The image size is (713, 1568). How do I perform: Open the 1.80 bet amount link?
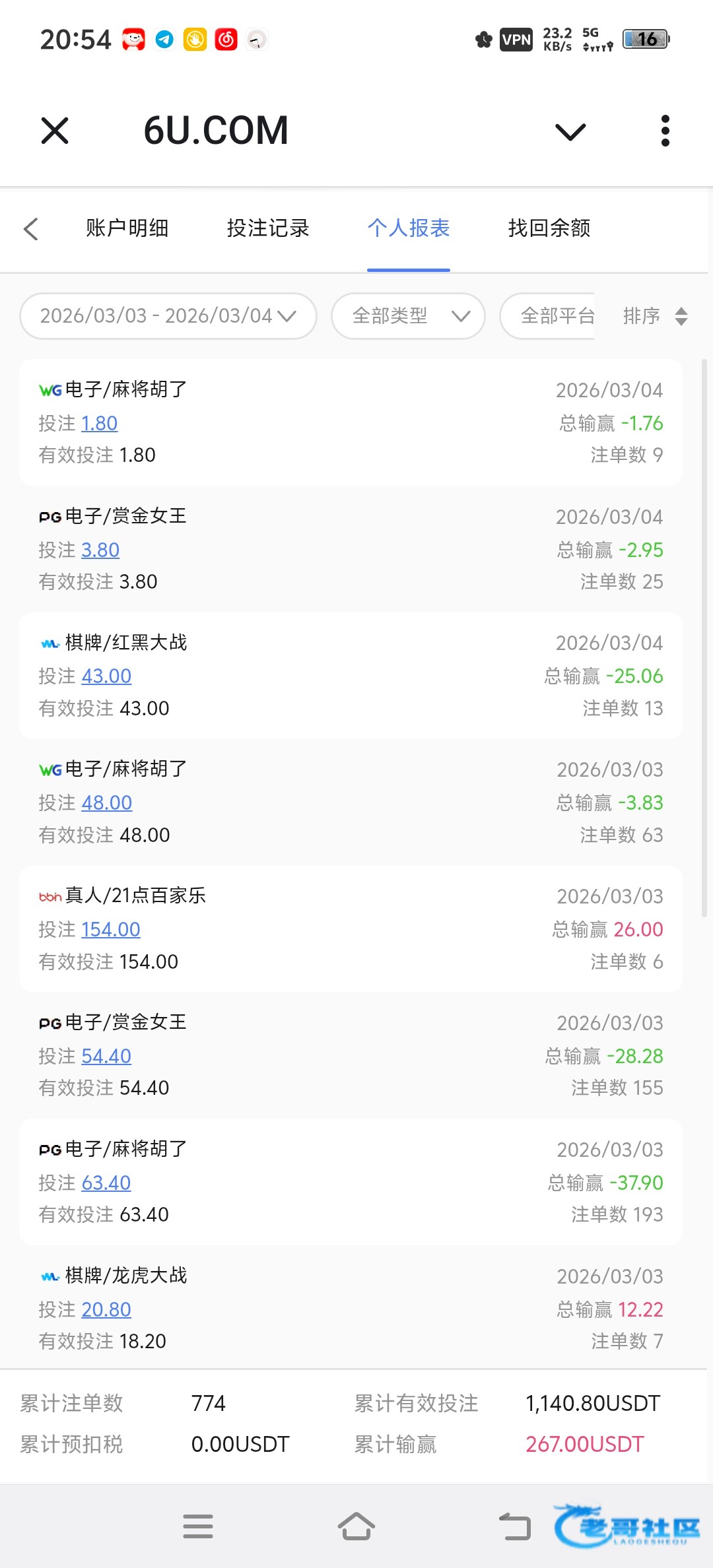coord(100,423)
